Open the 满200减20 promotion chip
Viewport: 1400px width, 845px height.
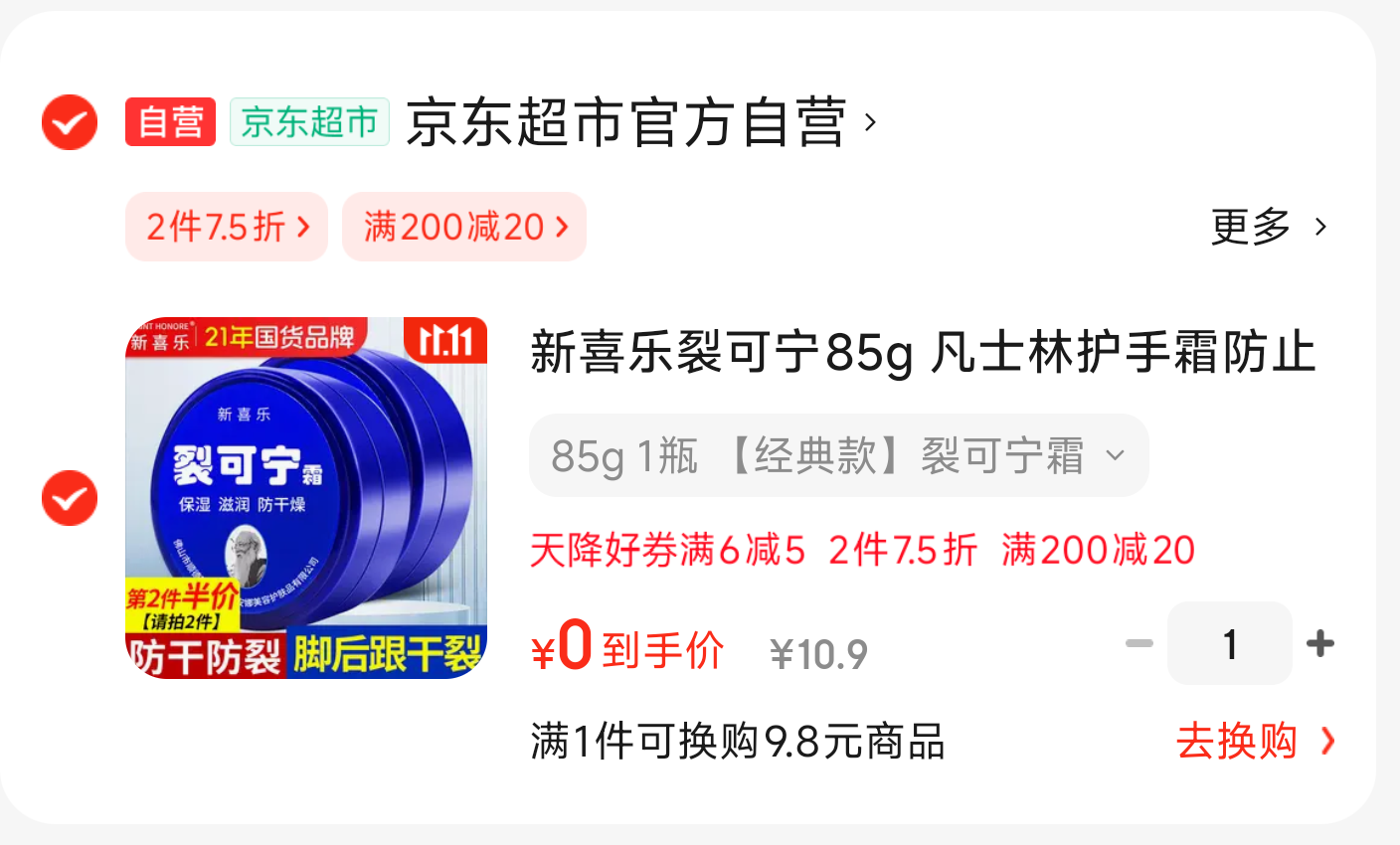(x=464, y=227)
